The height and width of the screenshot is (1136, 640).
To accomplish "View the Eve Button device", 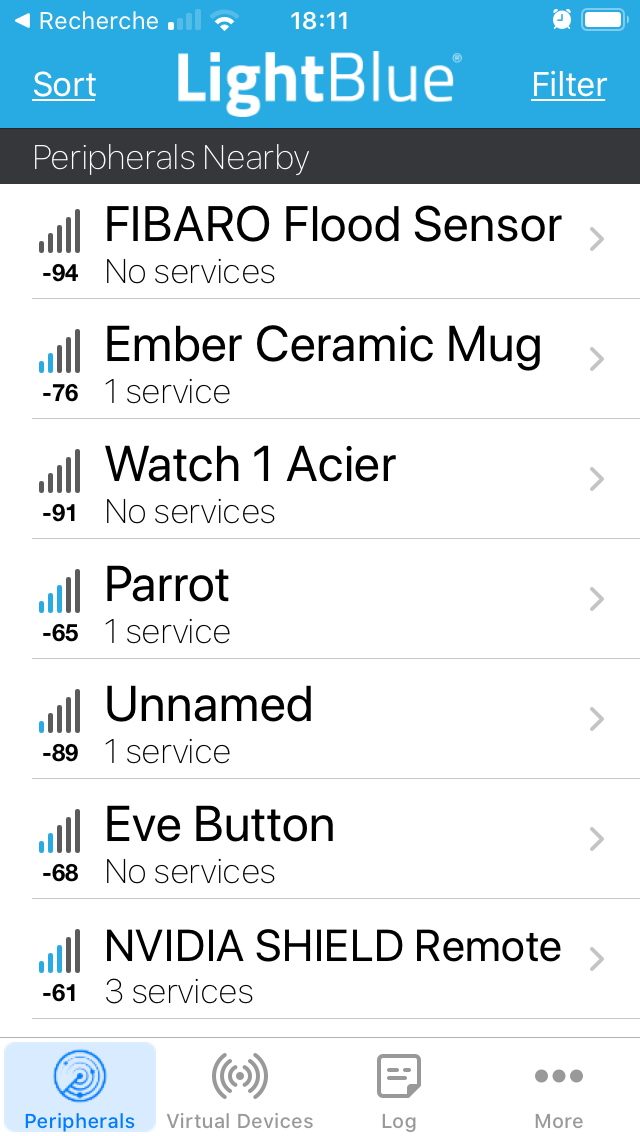I will [320, 840].
